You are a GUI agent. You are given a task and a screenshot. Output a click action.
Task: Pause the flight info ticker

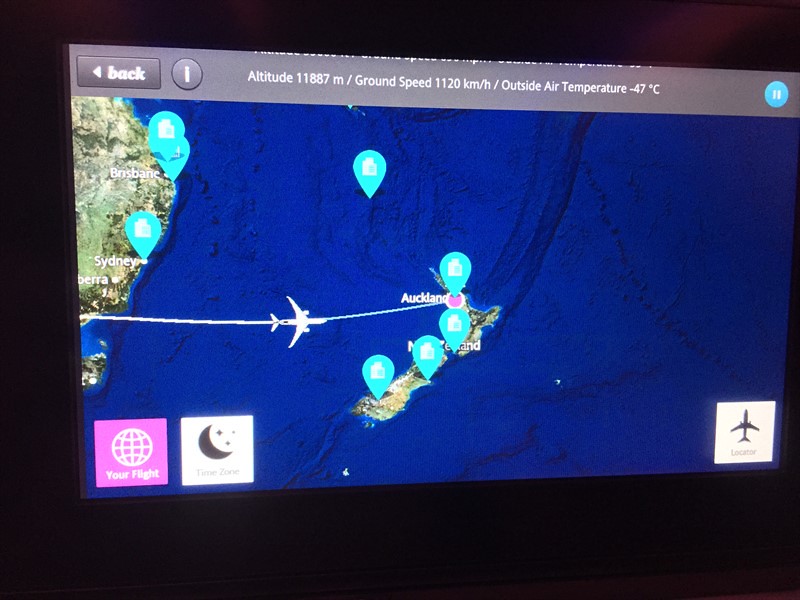click(776, 94)
